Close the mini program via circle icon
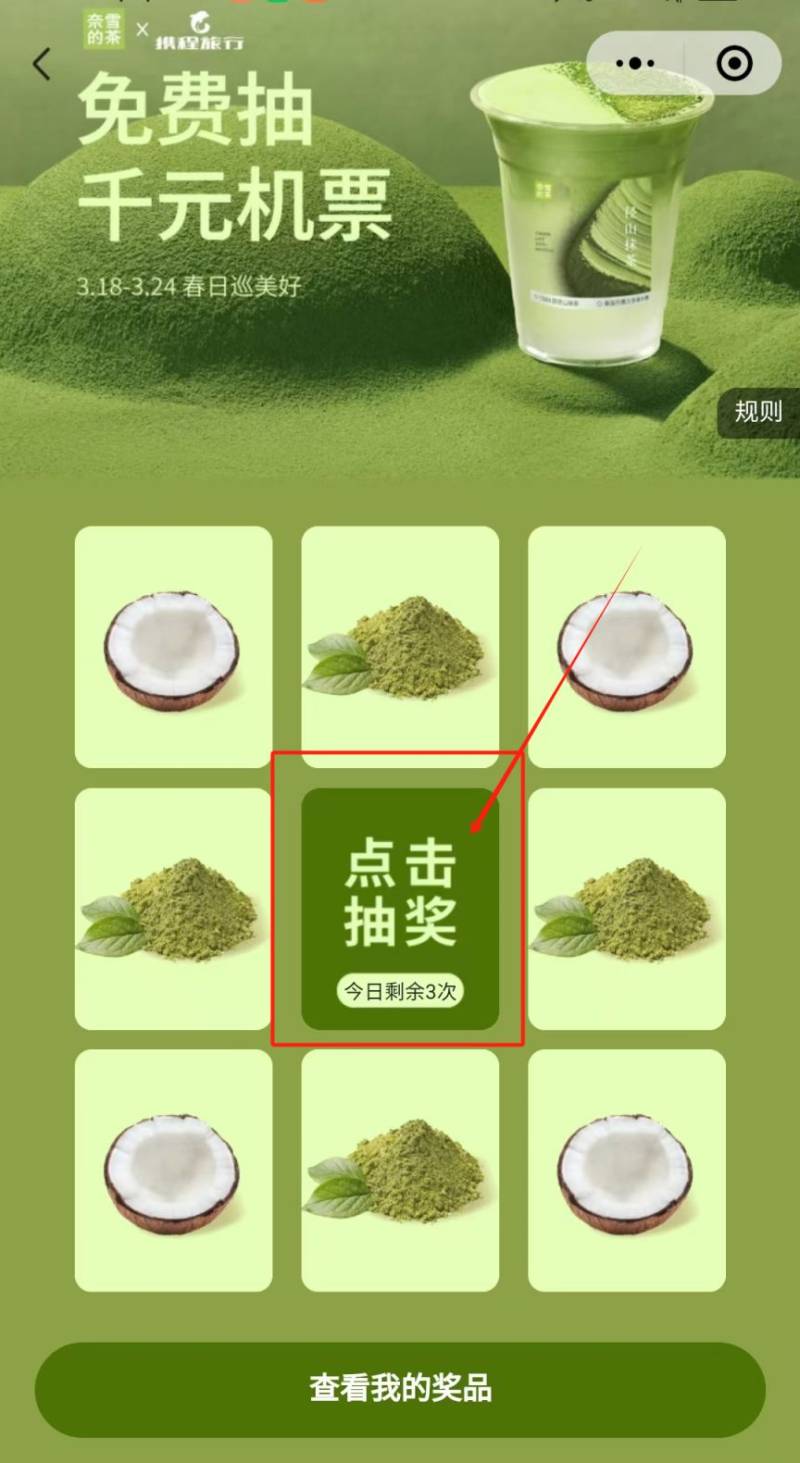 click(x=735, y=64)
